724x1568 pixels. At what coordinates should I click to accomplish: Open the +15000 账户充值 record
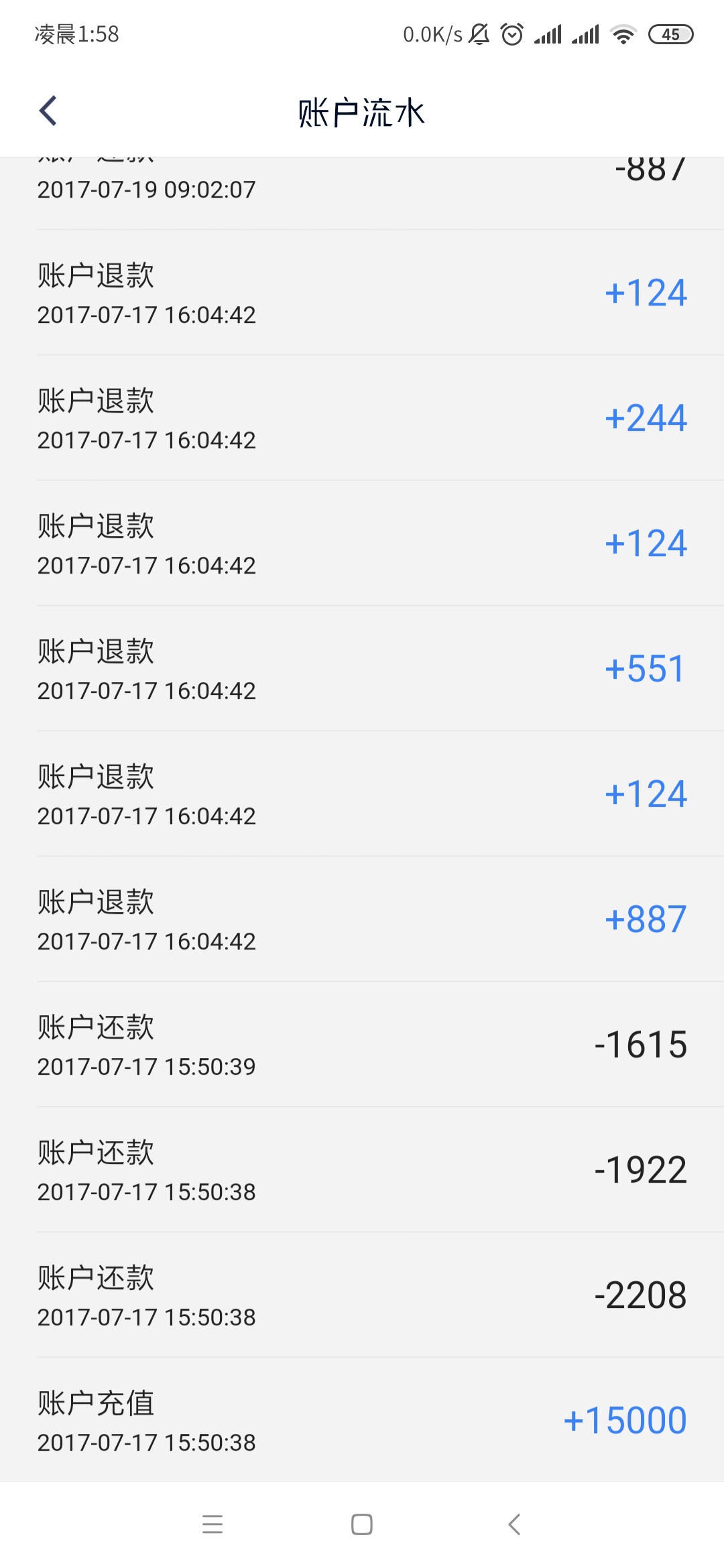coord(362,1421)
